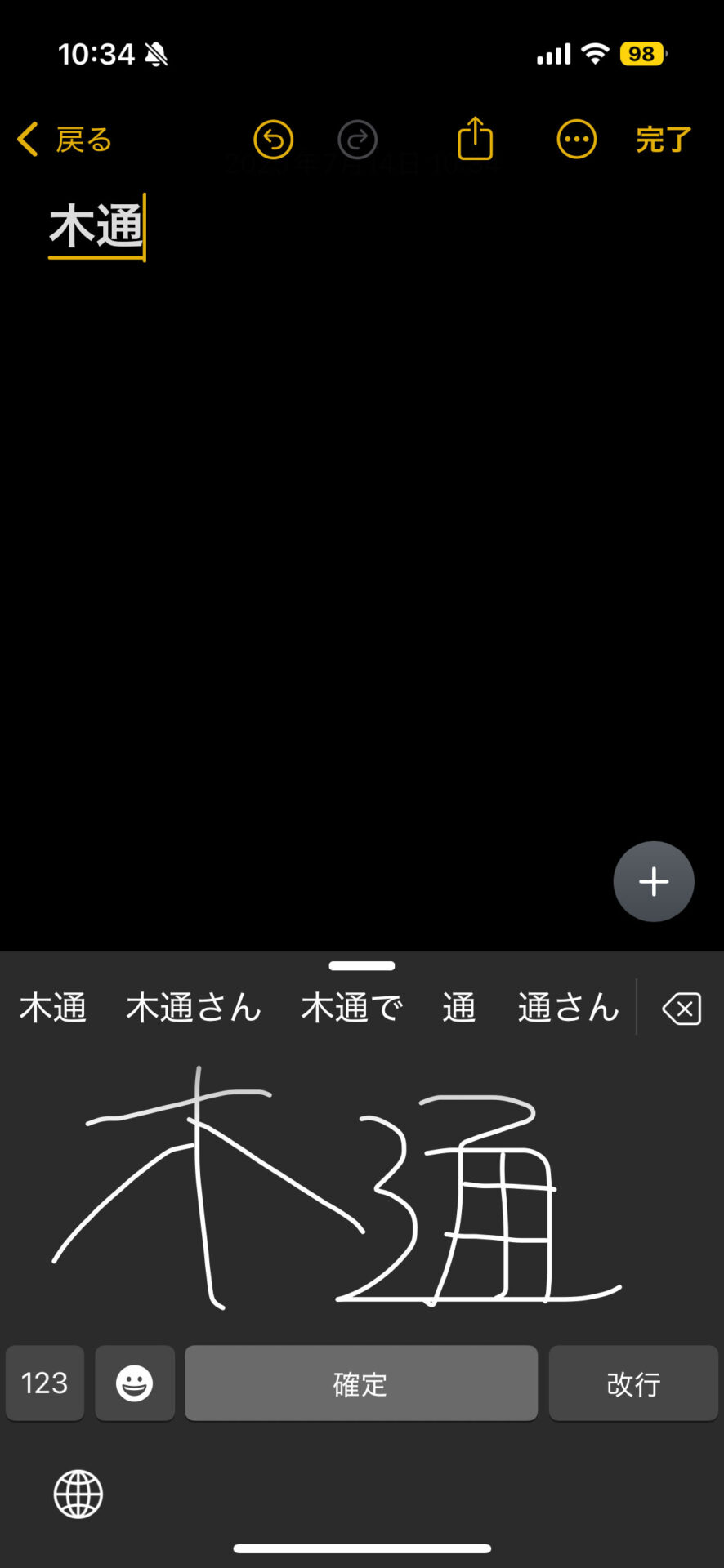Choose the 木通さん suggestion
The height and width of the screenshot is (1568, 724).
click(194, 1008)
